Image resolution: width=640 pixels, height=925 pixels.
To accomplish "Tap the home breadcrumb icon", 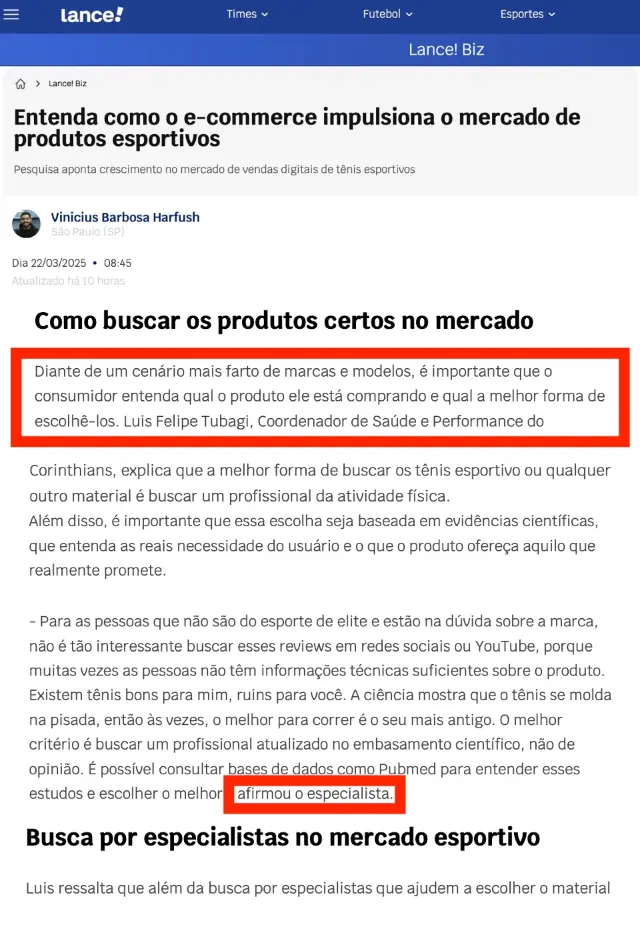I will (21, 84).
